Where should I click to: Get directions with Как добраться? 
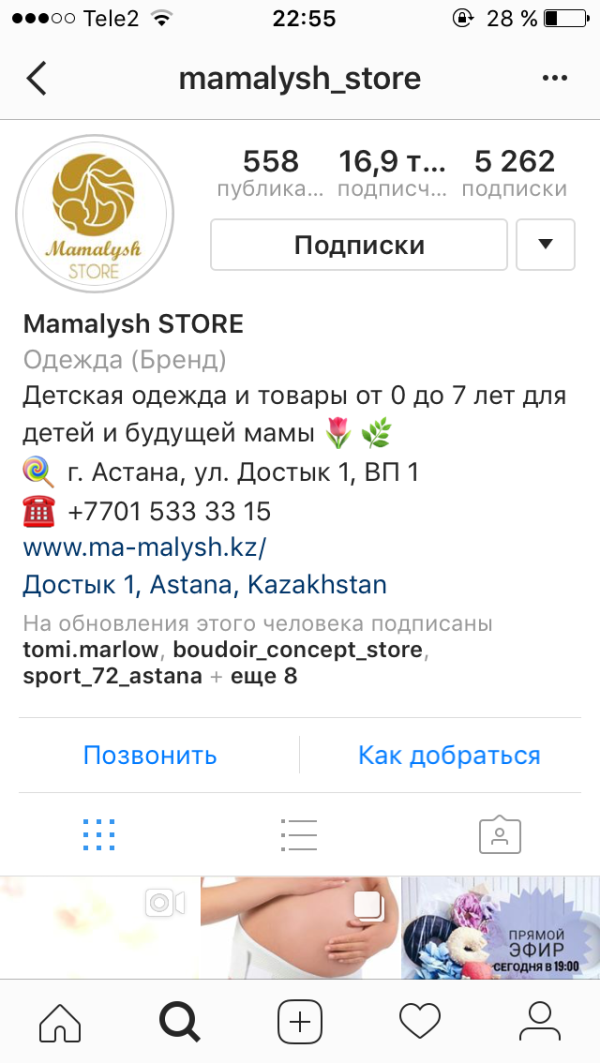tap(449, 755)
